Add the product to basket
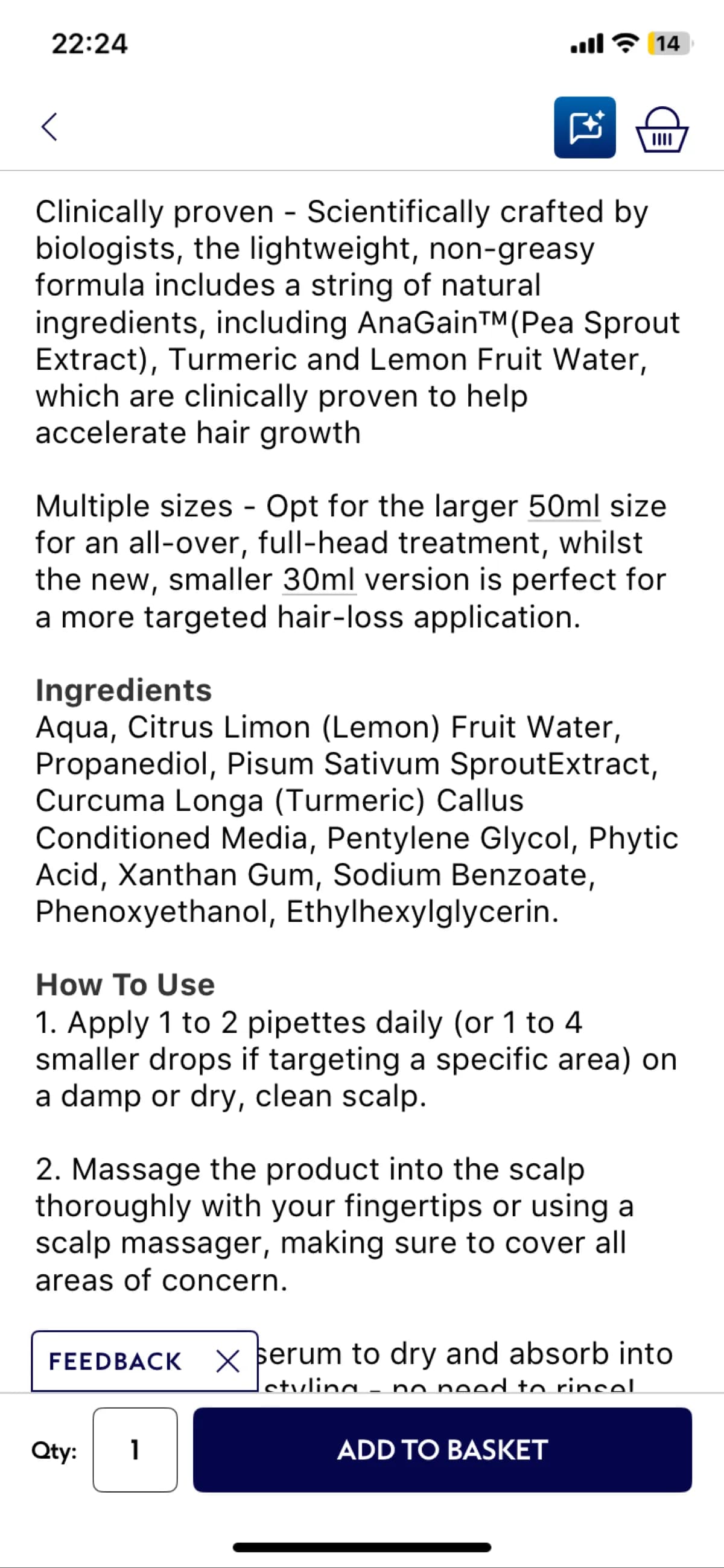Image resolution: width=724 pixels, height=1568 pixels. click(442, 1450)
